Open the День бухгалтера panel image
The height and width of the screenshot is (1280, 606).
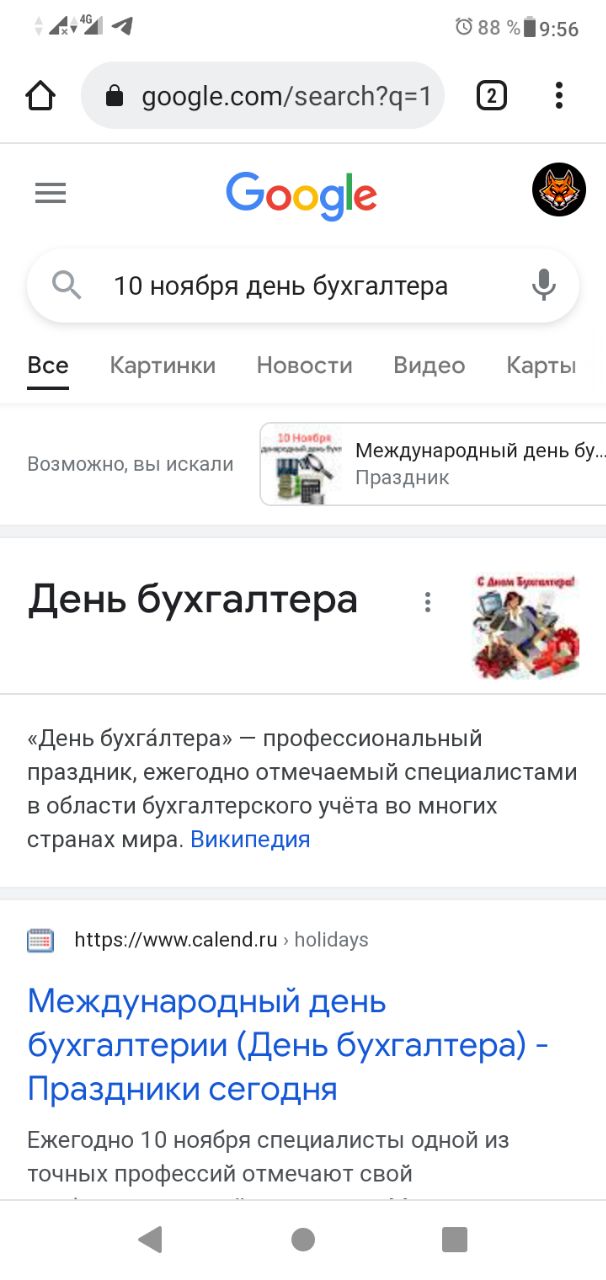(x=526, y=625)
